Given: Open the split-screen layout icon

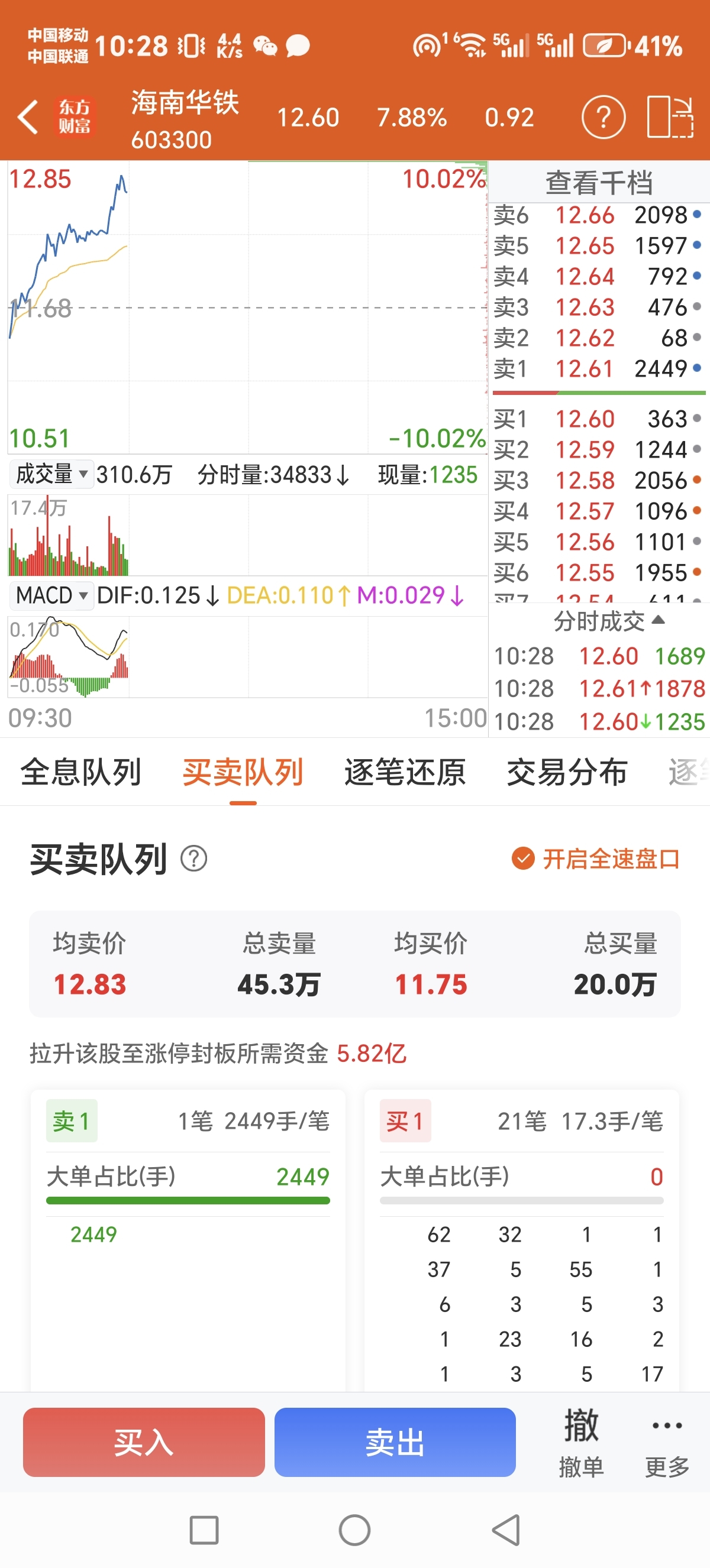Looking at the screenshot, I should [670, 117].
